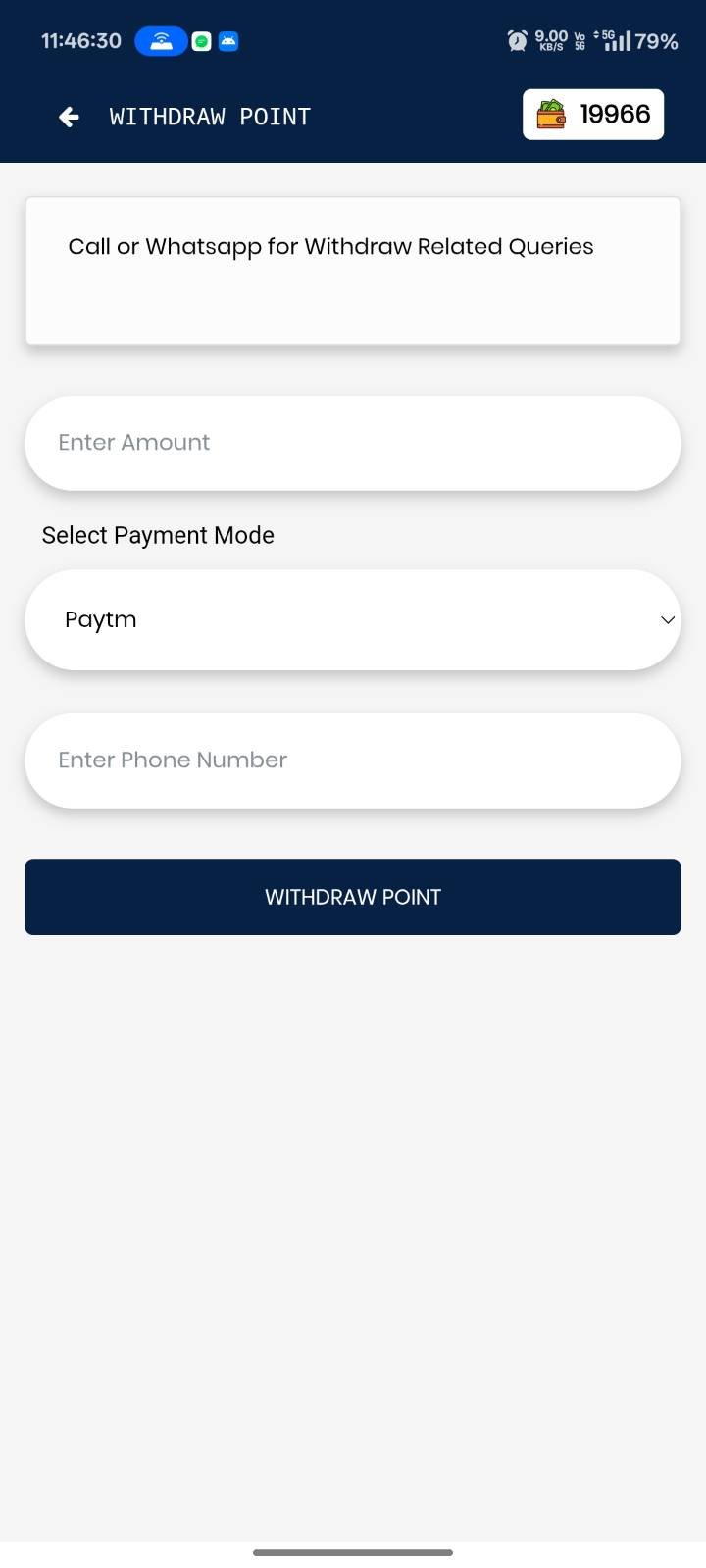Expand the Paytm payment mode dropdown
The height and width of the screenshot is (1568, 706).
tap(352, 620)
